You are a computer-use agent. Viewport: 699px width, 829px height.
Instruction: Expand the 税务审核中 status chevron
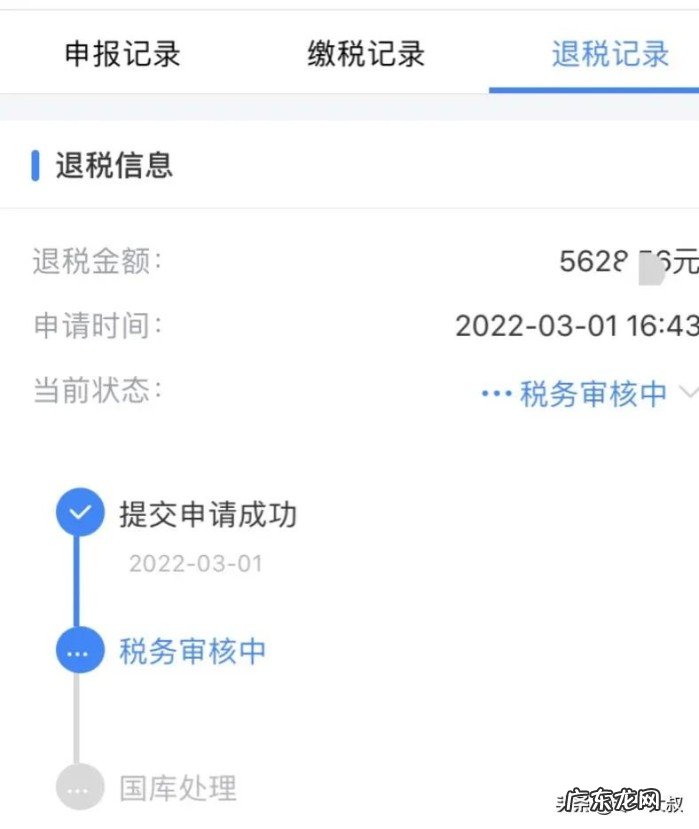(x=687, y=392)
